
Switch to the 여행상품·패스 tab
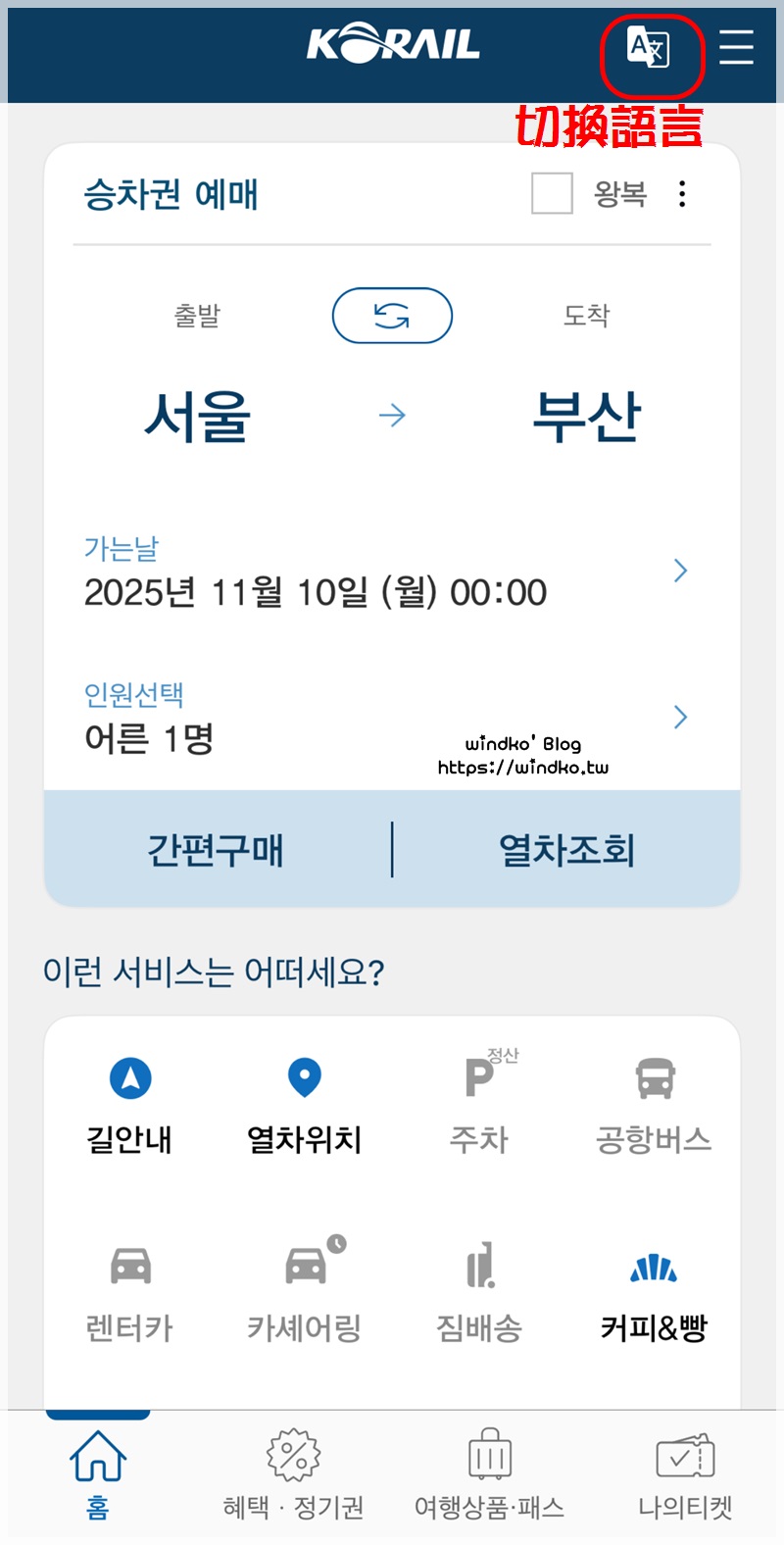coord(489,1476)
